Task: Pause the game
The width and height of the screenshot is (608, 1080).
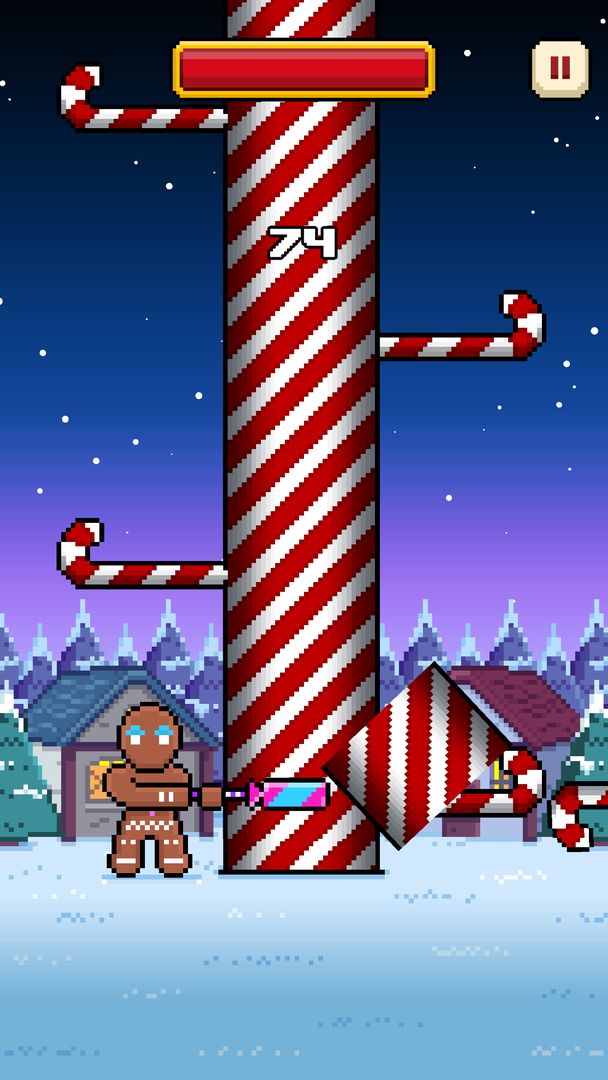Action: point(560,69)
